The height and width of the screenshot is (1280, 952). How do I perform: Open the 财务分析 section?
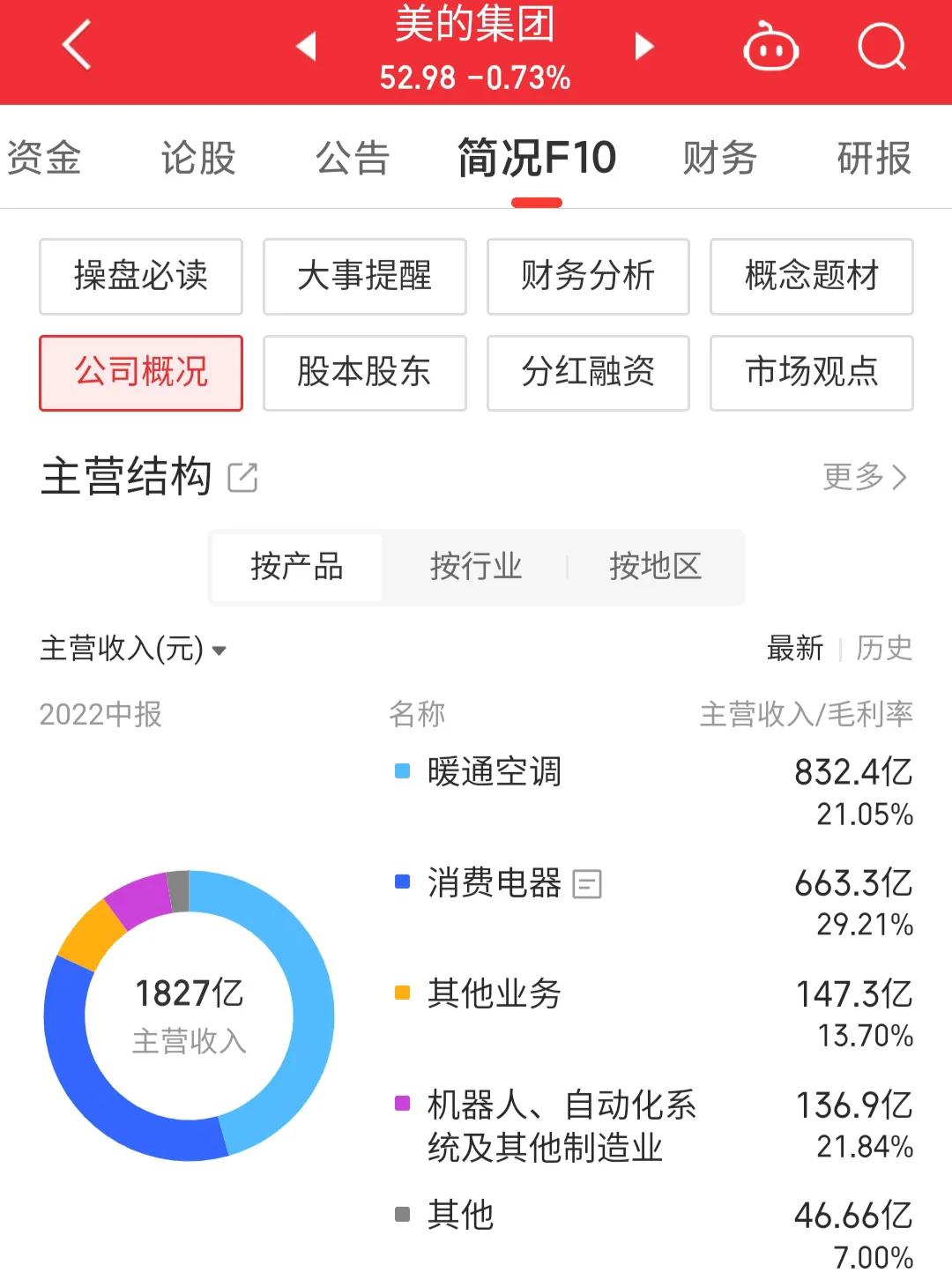[588, 276]
